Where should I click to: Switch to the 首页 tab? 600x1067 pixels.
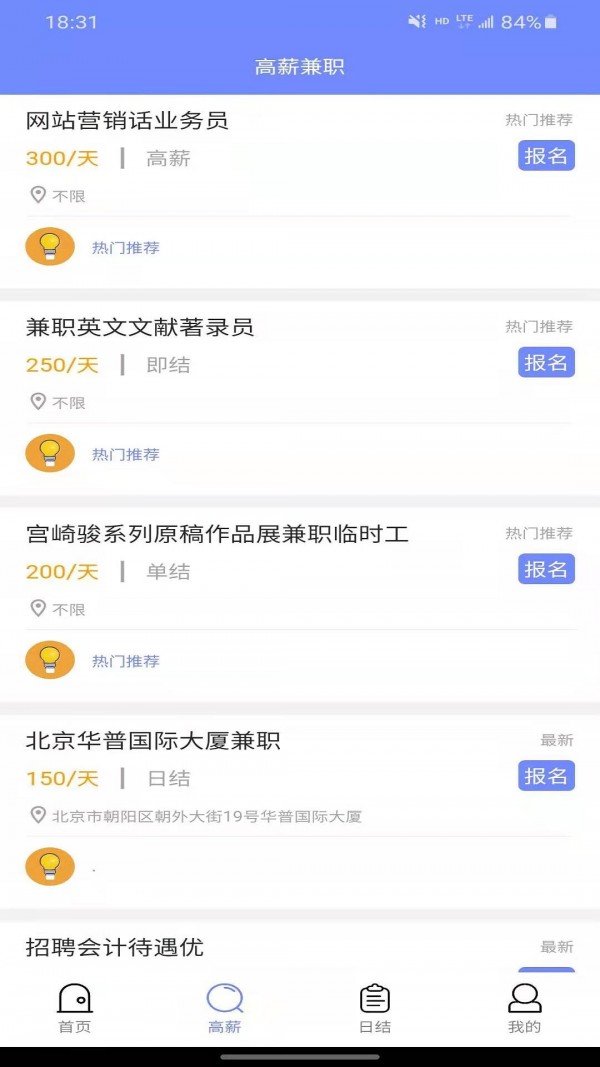coord(75,1008)
